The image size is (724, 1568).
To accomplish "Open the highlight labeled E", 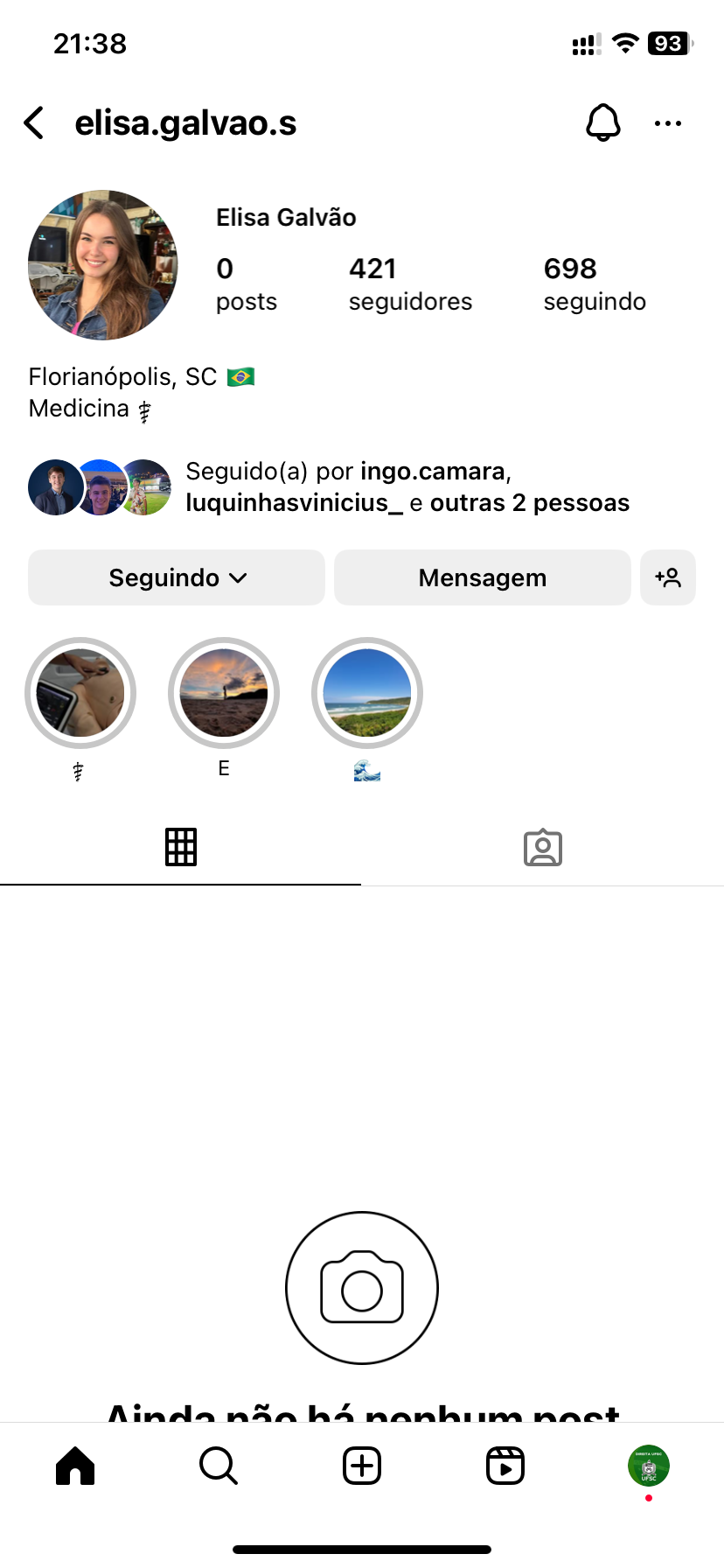I will tap(224, 693).
